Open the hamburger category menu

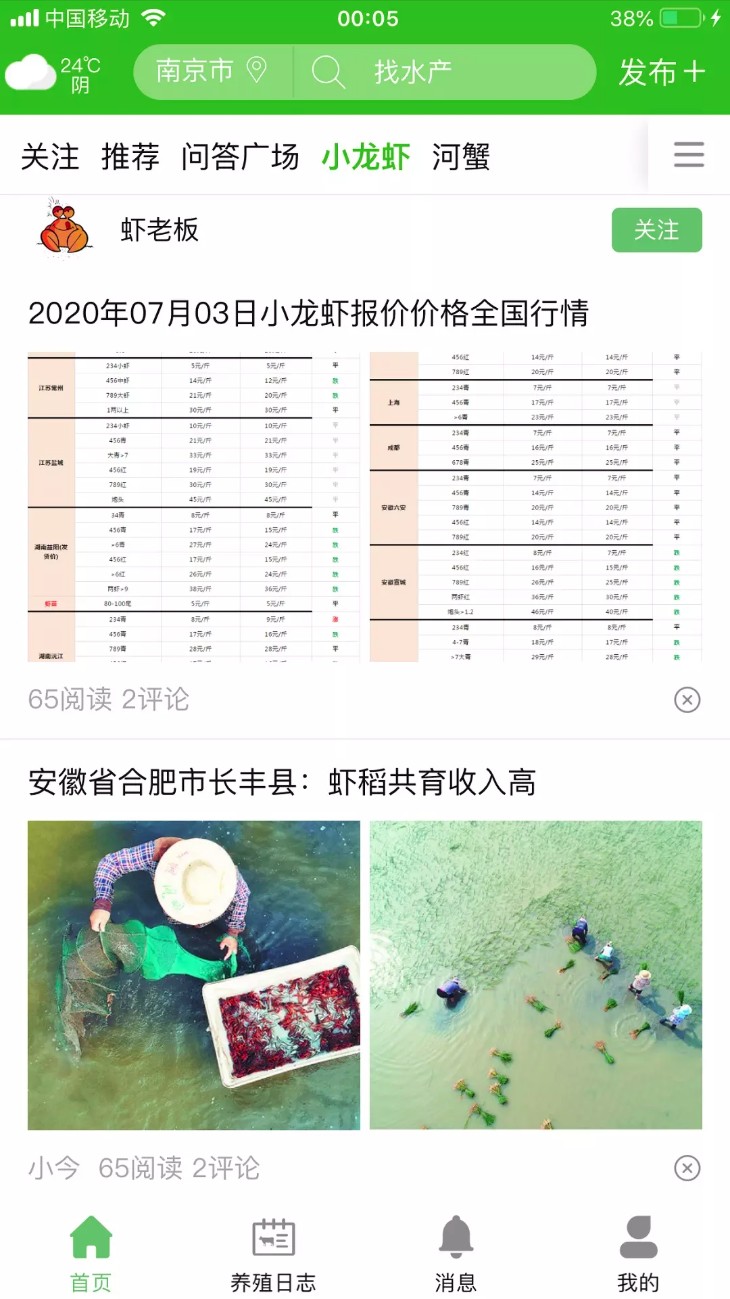(x=688, y=155)
